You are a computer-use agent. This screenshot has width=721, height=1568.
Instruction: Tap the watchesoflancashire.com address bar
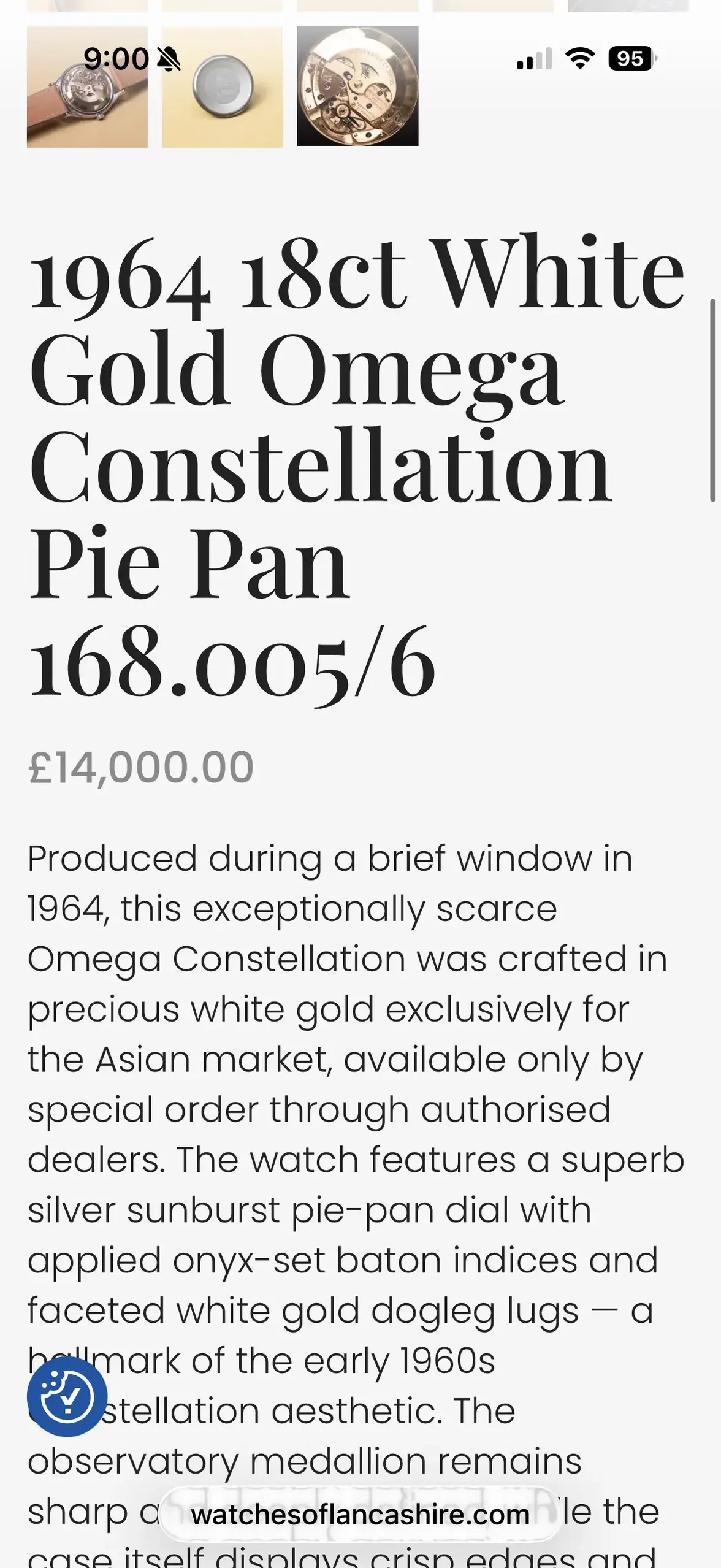point(360,1515)
